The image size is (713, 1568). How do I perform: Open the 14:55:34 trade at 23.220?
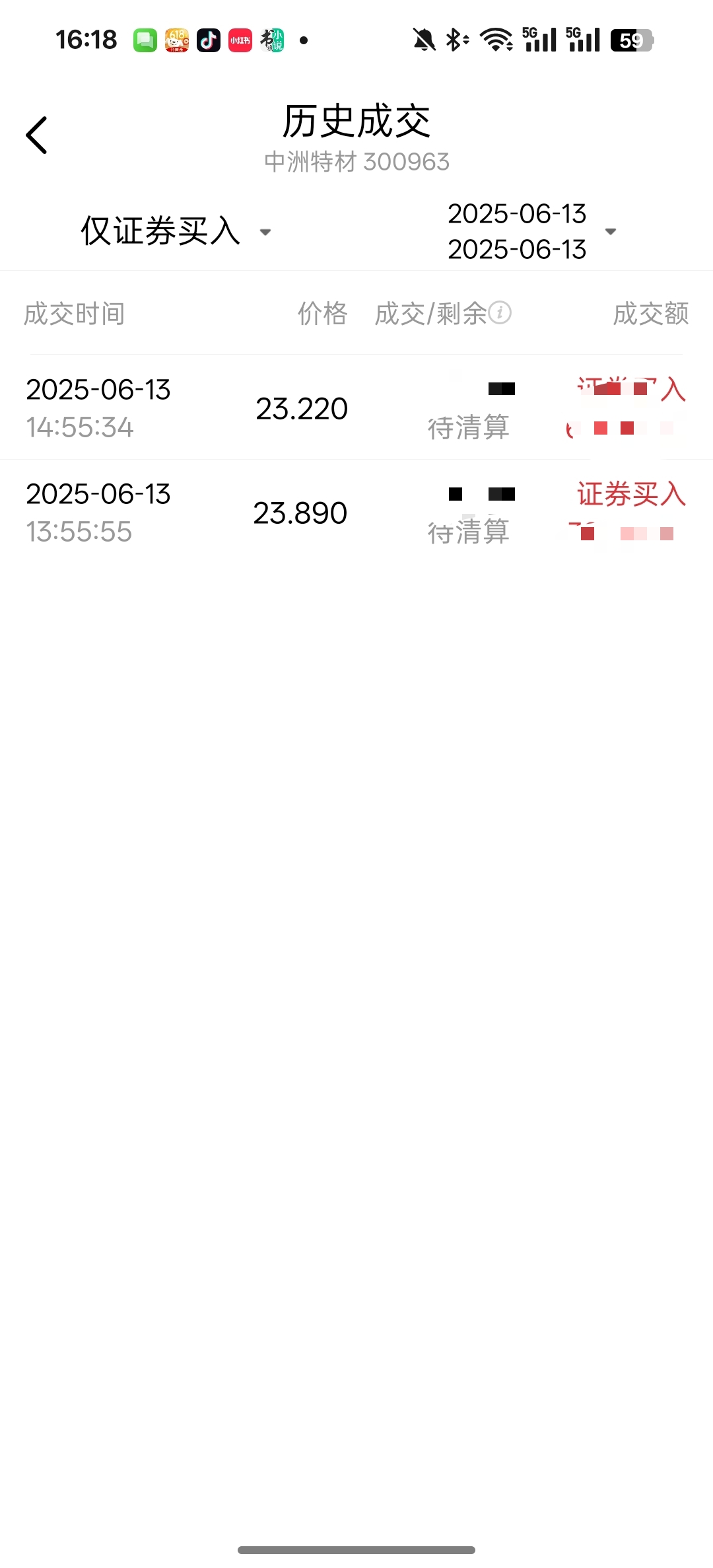coord(356,408)
